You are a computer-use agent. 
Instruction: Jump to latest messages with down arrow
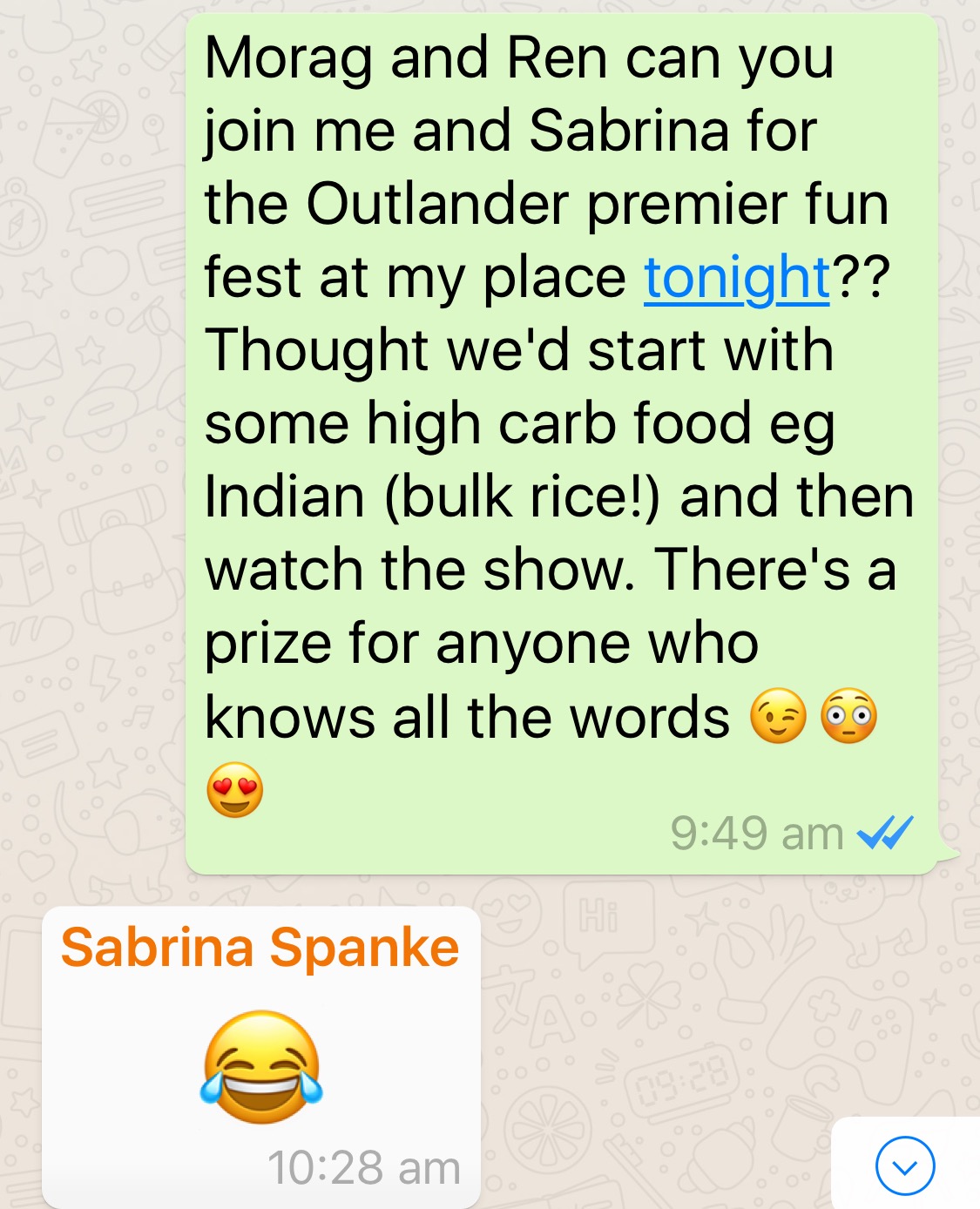pyautogui.click(x=905, y=1165)
